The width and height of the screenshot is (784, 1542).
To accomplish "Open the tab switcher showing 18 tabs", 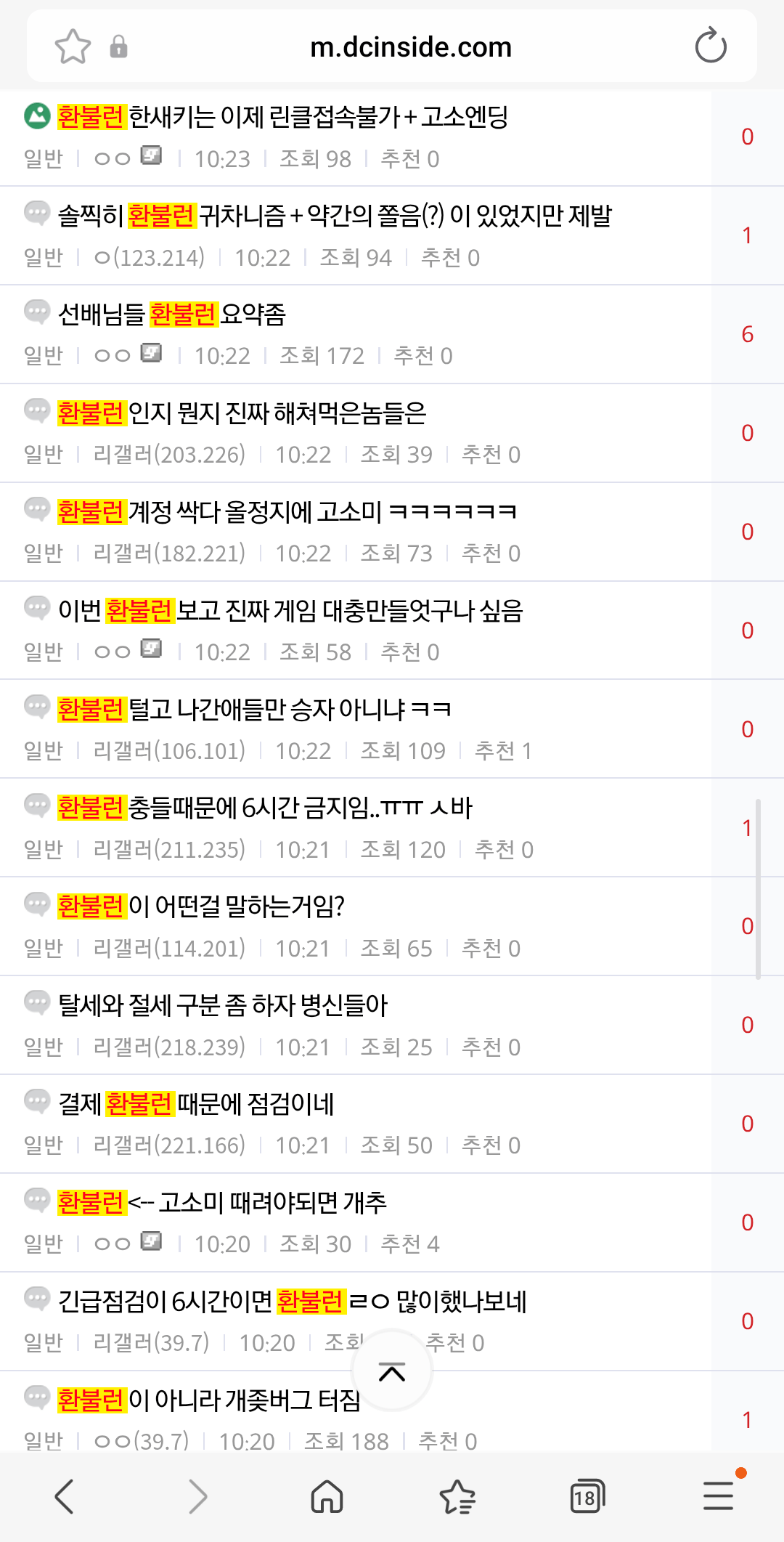I will (587, 1497).
